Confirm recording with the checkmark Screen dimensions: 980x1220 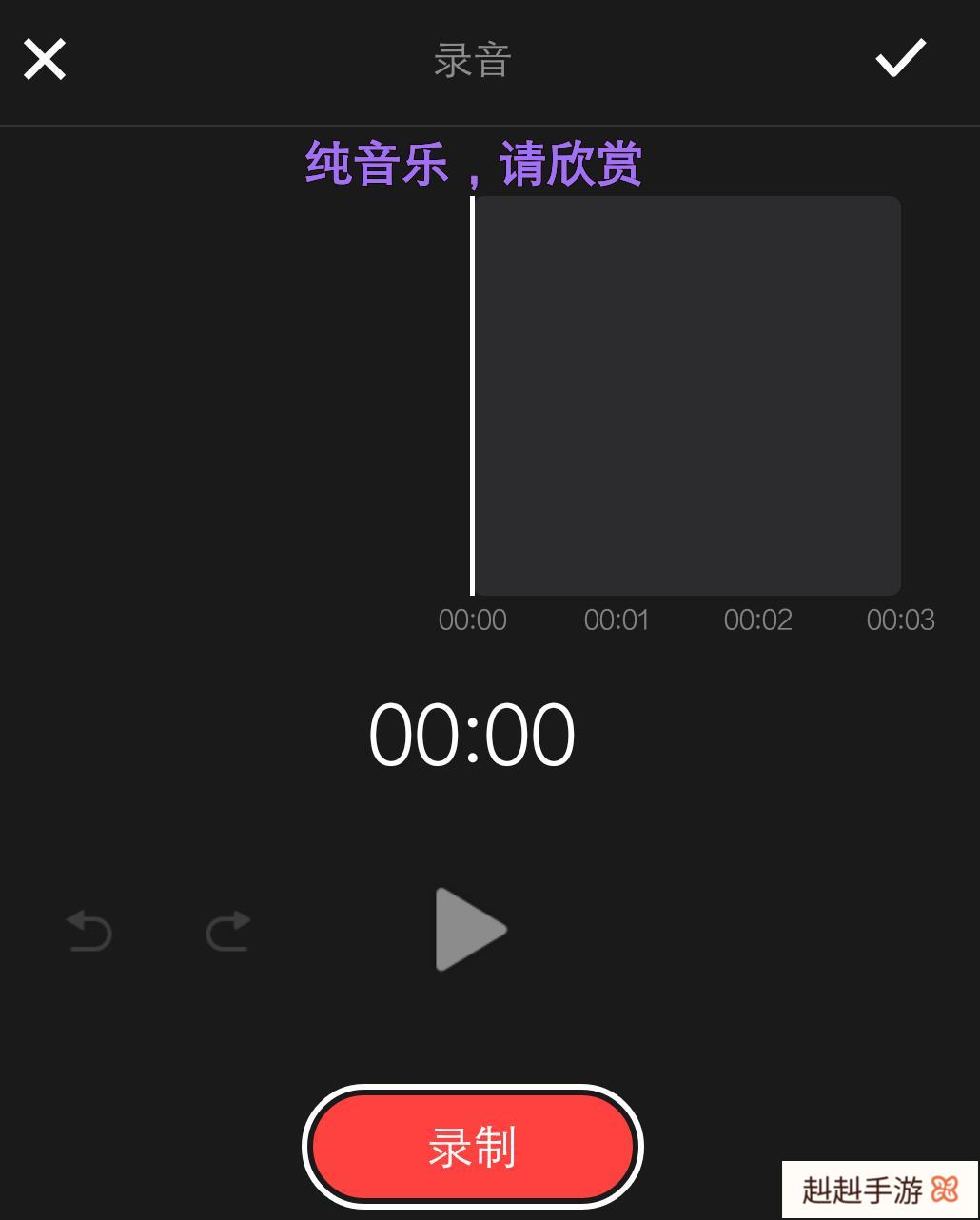pos(900,58)
